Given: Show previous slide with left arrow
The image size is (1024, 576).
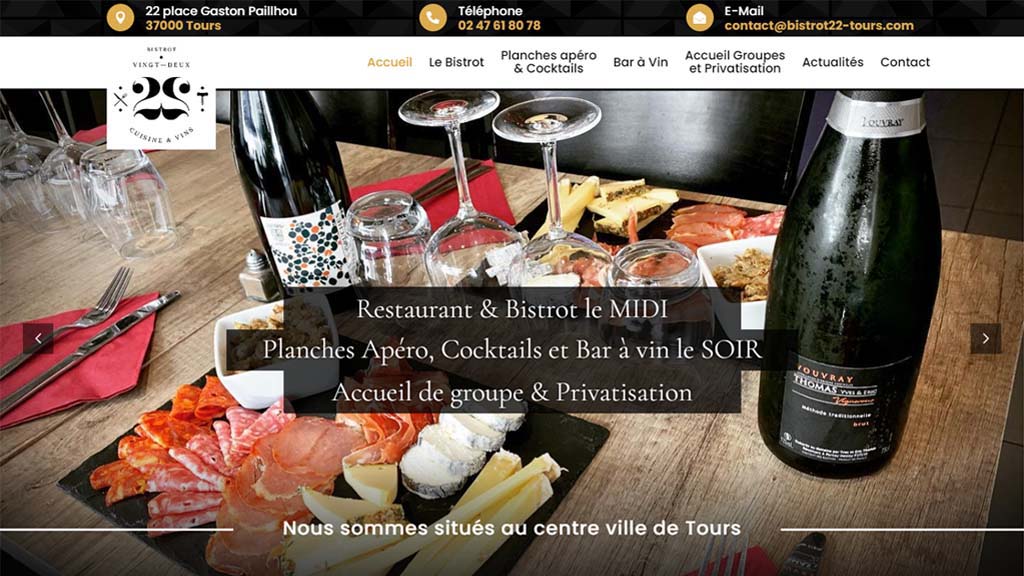Looking at the screenshot, I should tap(38, 338).
